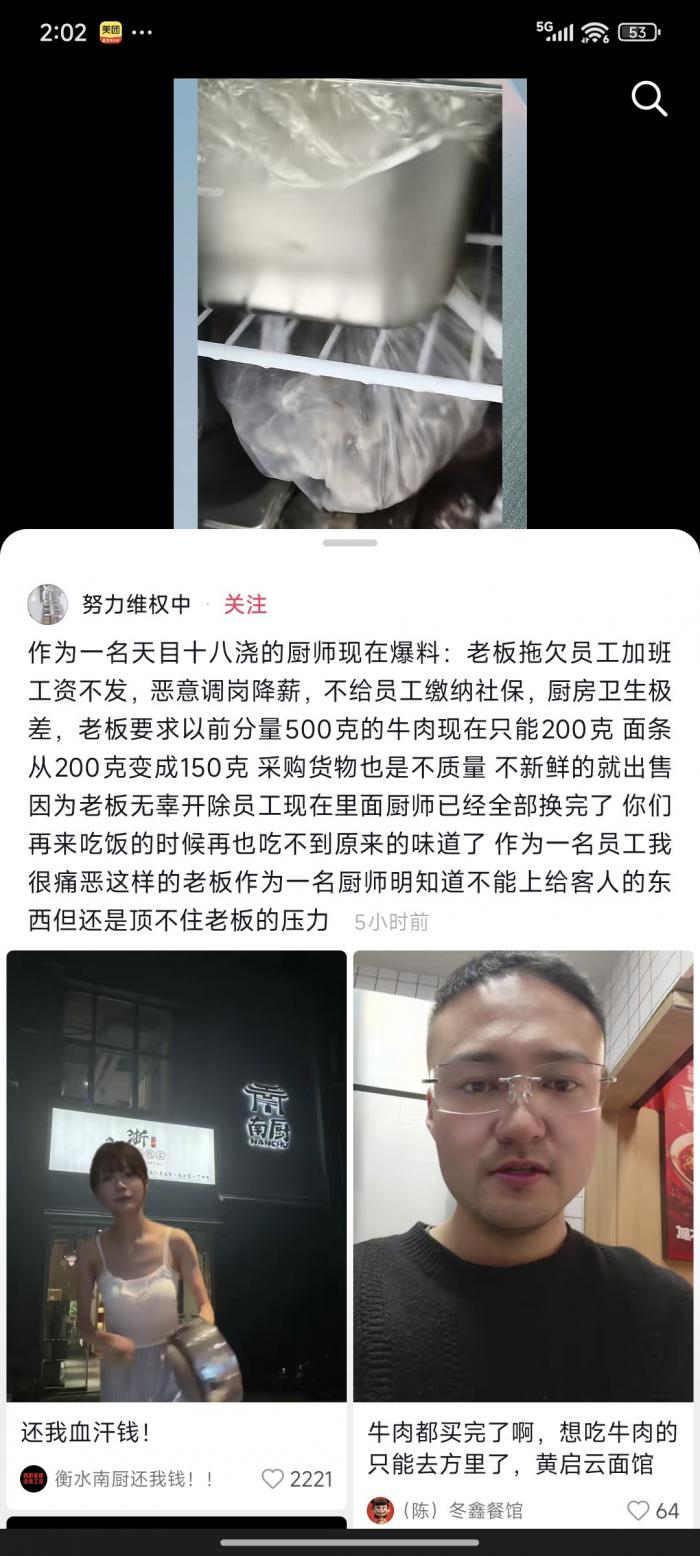Like the 黄启云面馆 beef post
The image size is (700, 1556).
pos(638,1510)
